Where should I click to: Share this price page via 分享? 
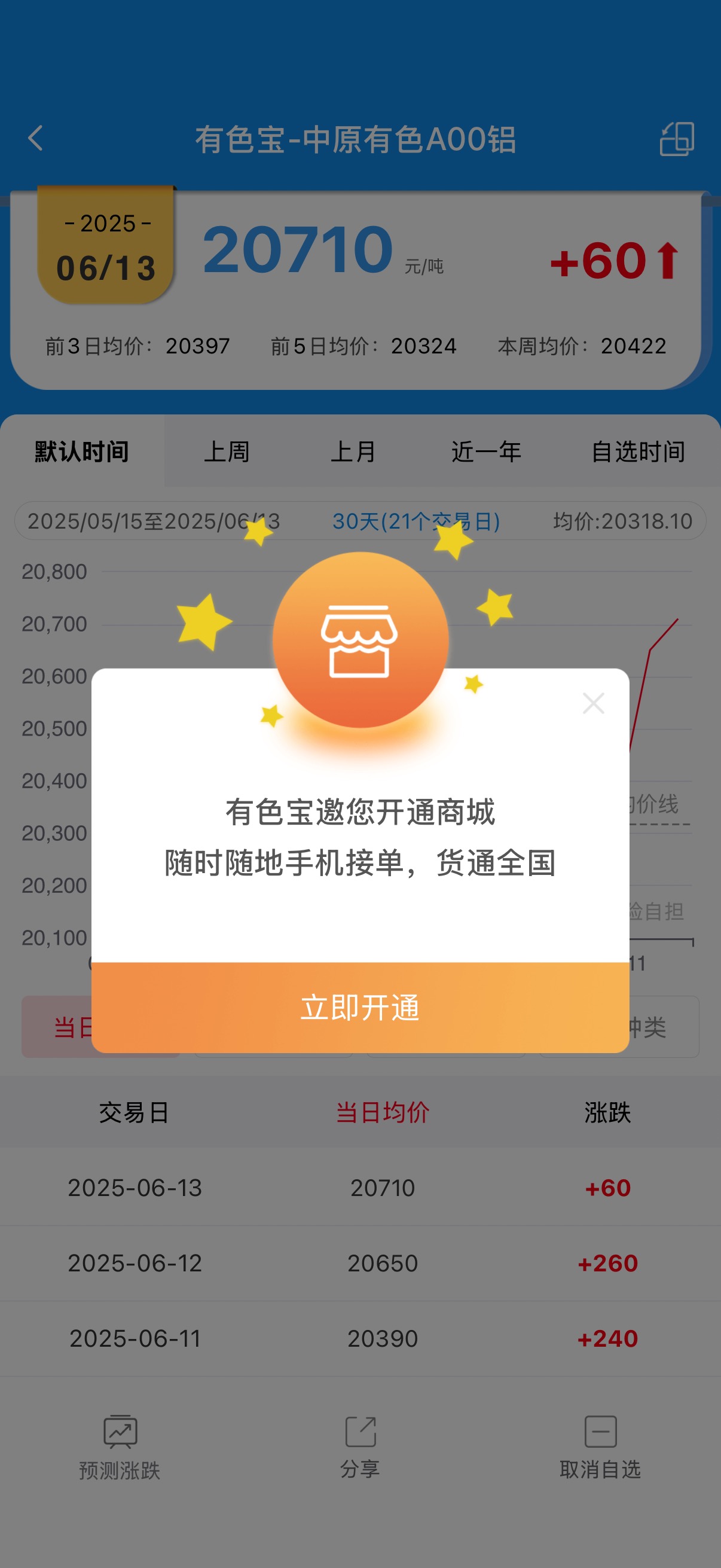(x=360, y=1448)
